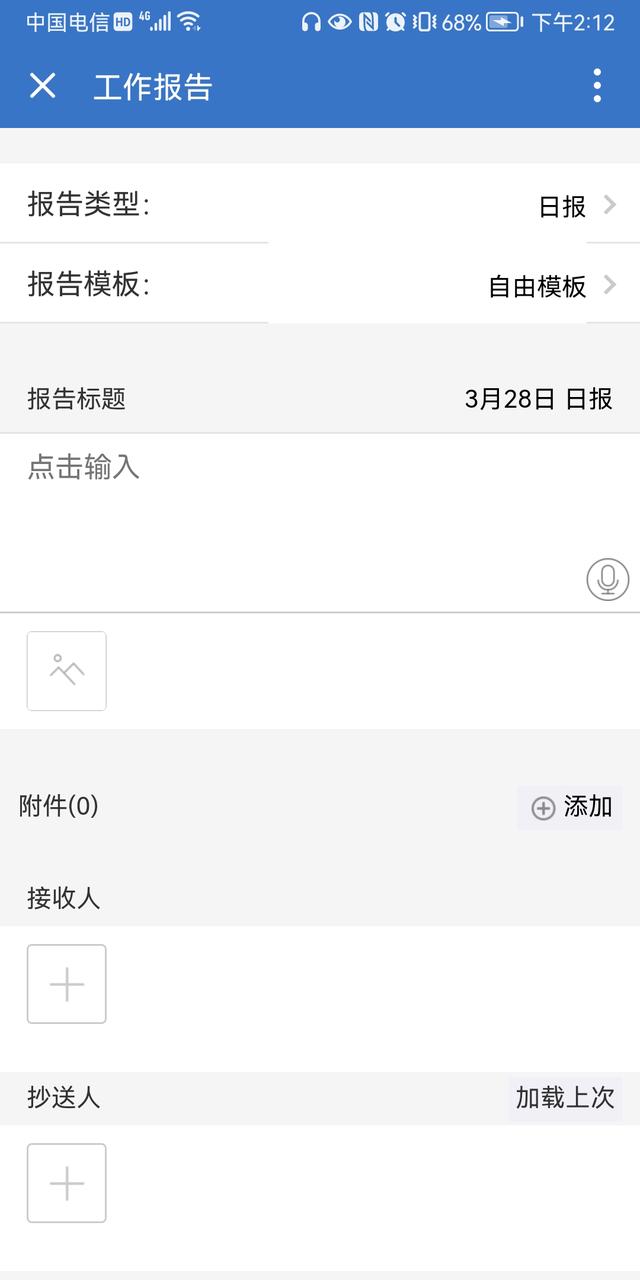
Task: Add a recipient under 接收人
Action: tap(67, 984)
